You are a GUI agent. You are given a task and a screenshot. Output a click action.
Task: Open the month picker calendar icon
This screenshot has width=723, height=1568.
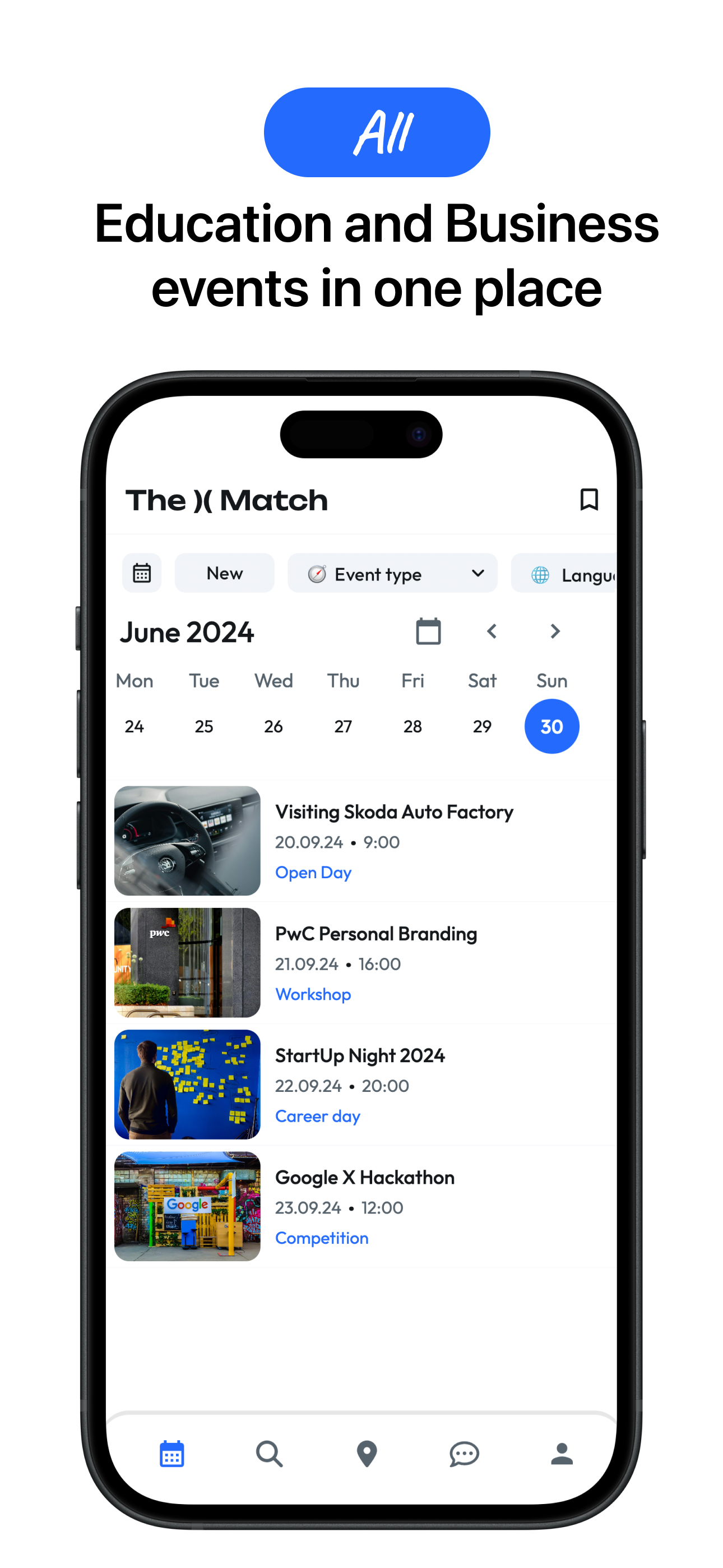click(428, 631)
